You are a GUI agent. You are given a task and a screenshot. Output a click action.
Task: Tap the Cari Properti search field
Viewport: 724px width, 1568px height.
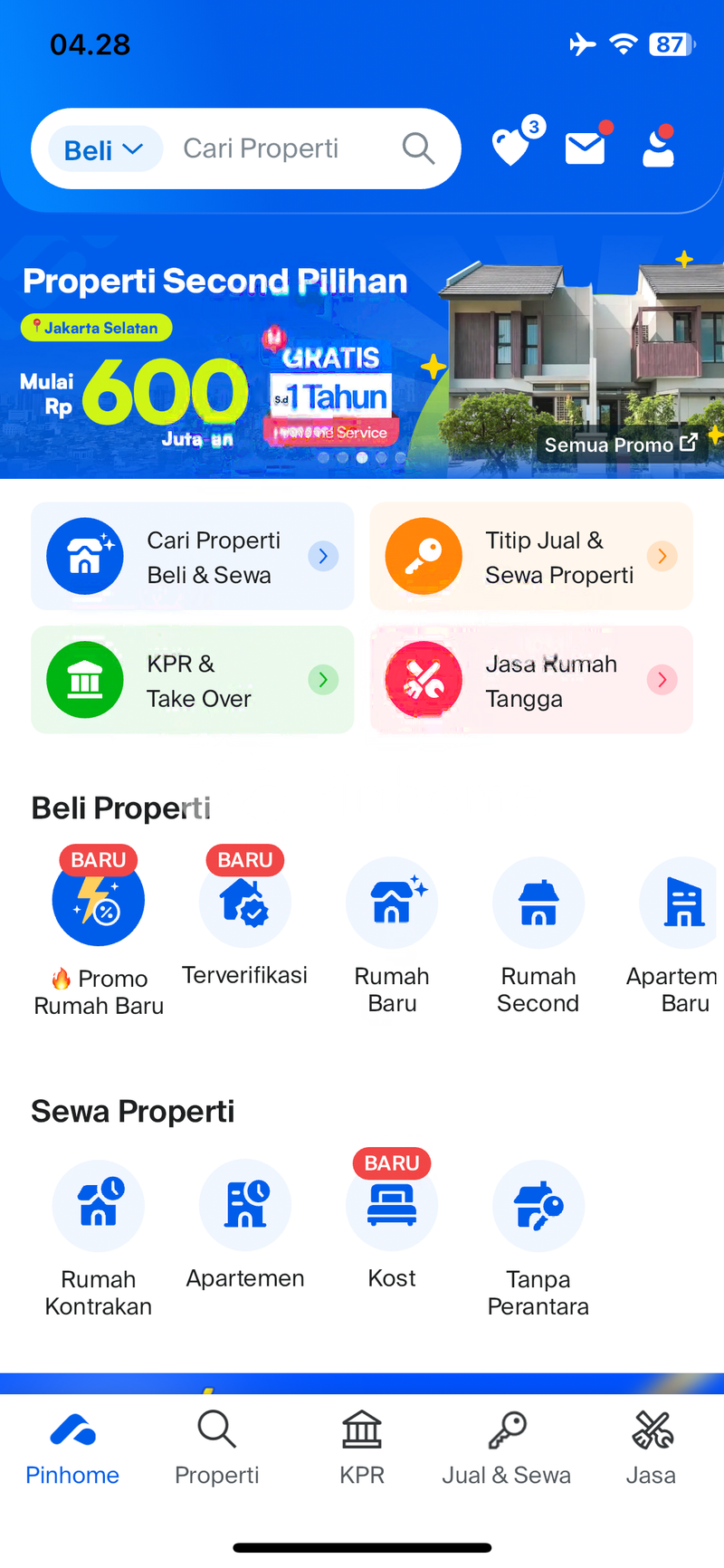click(x=271, y=148)
